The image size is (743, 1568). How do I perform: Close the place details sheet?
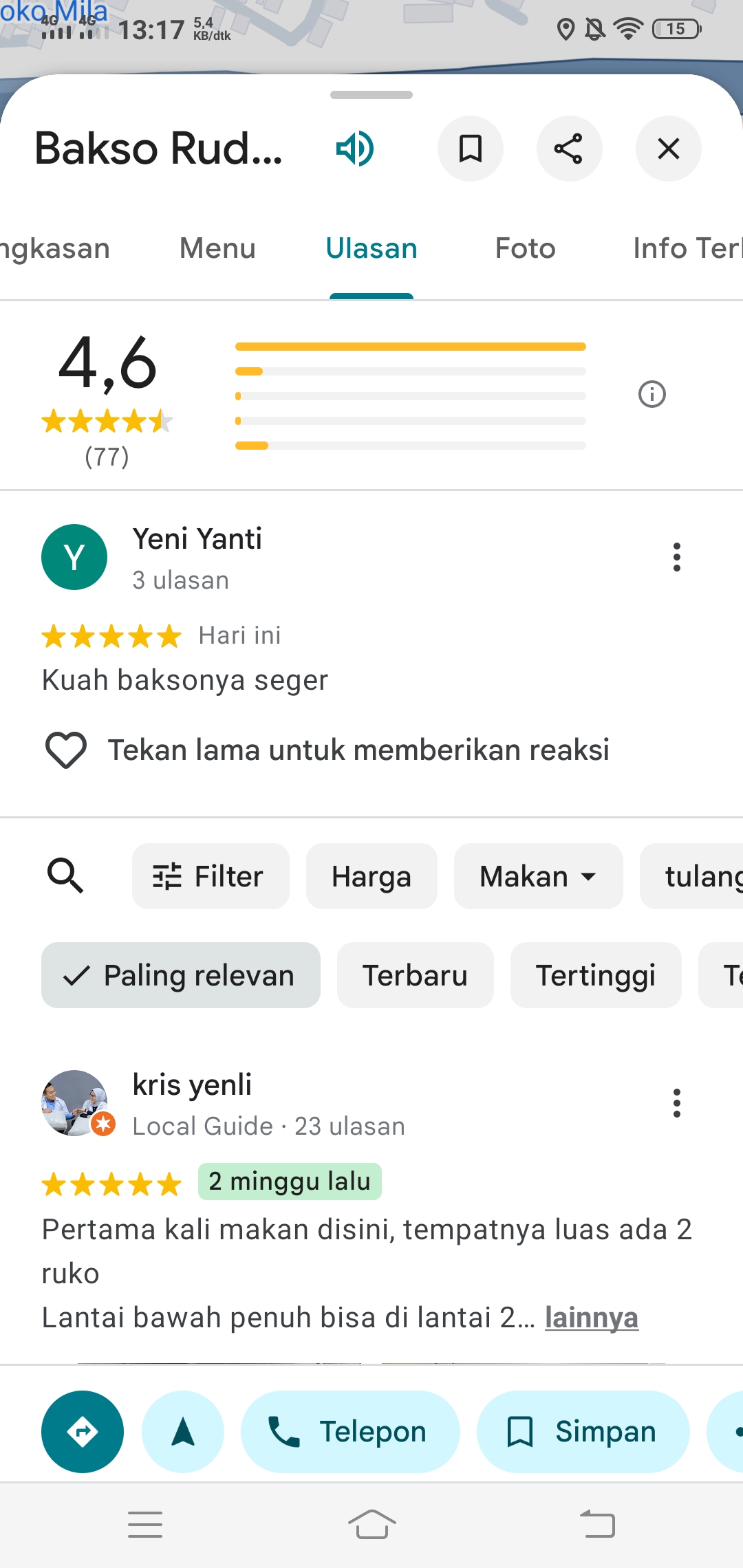668,149
